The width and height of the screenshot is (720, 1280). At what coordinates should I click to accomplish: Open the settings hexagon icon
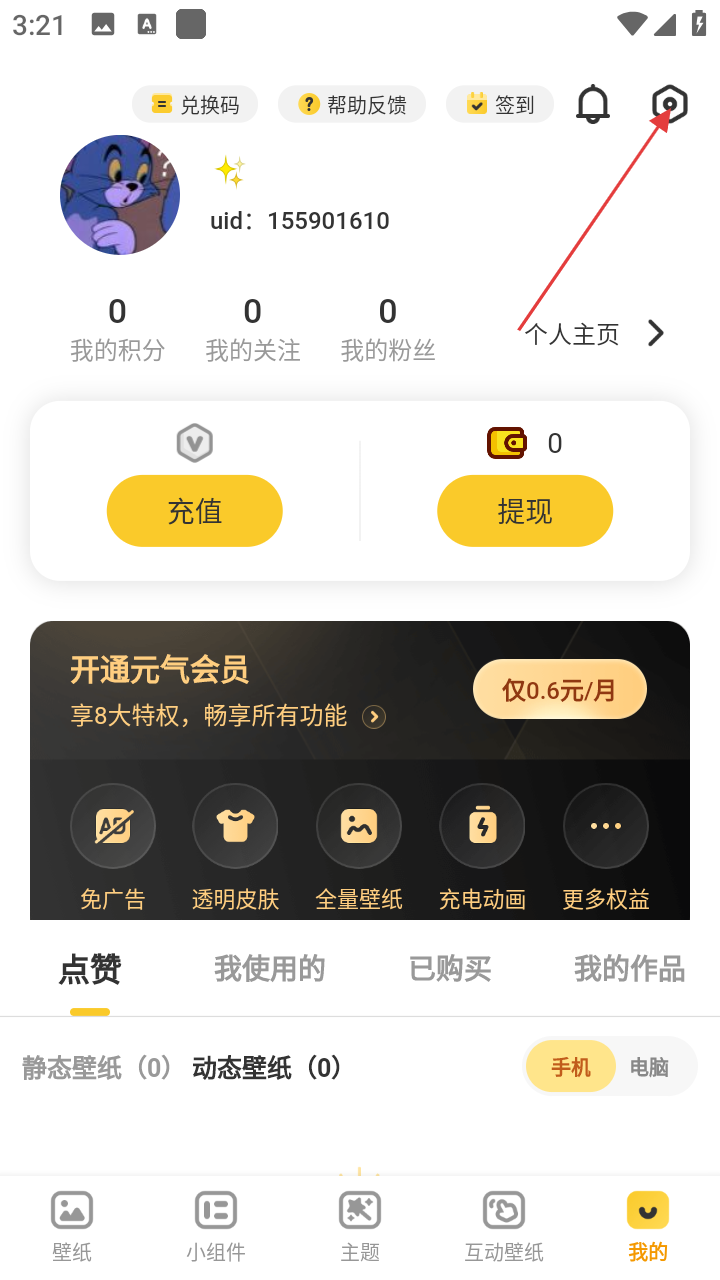tap(669, 104)
